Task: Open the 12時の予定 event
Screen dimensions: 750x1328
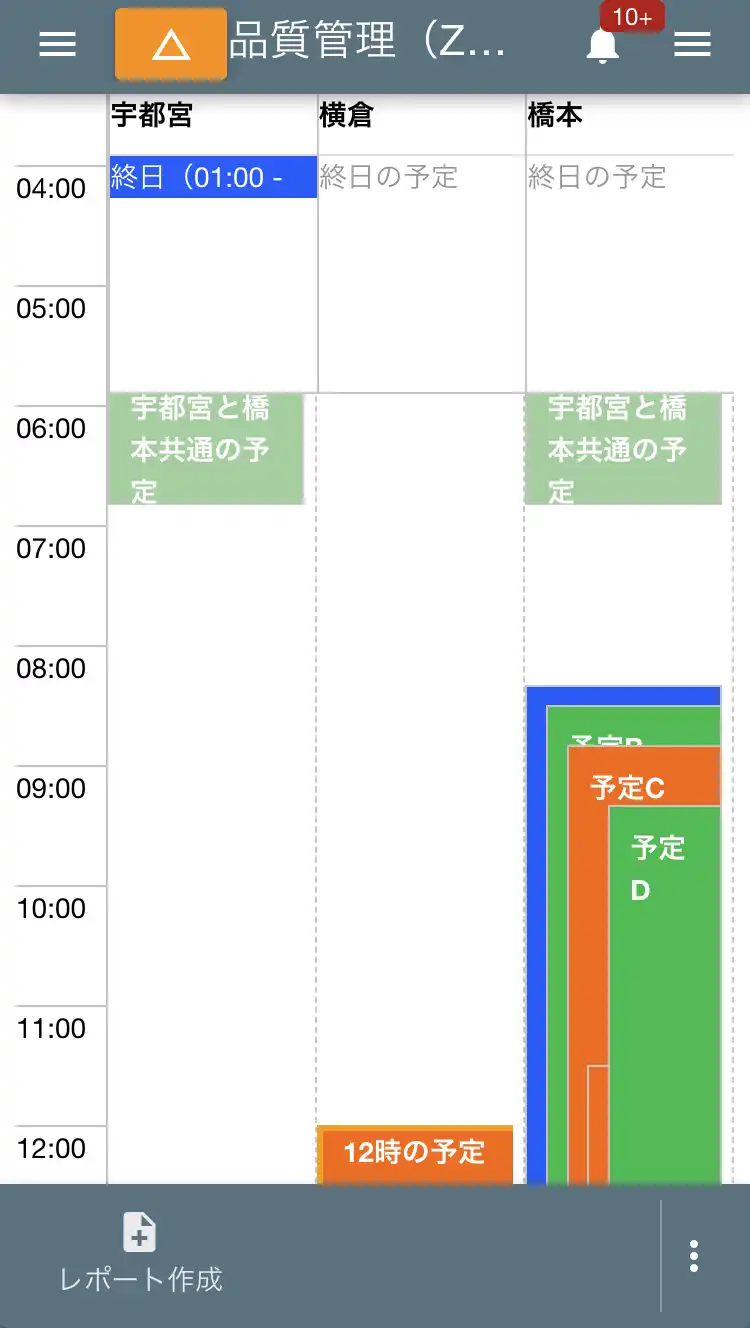Action: pos(414,1155)
